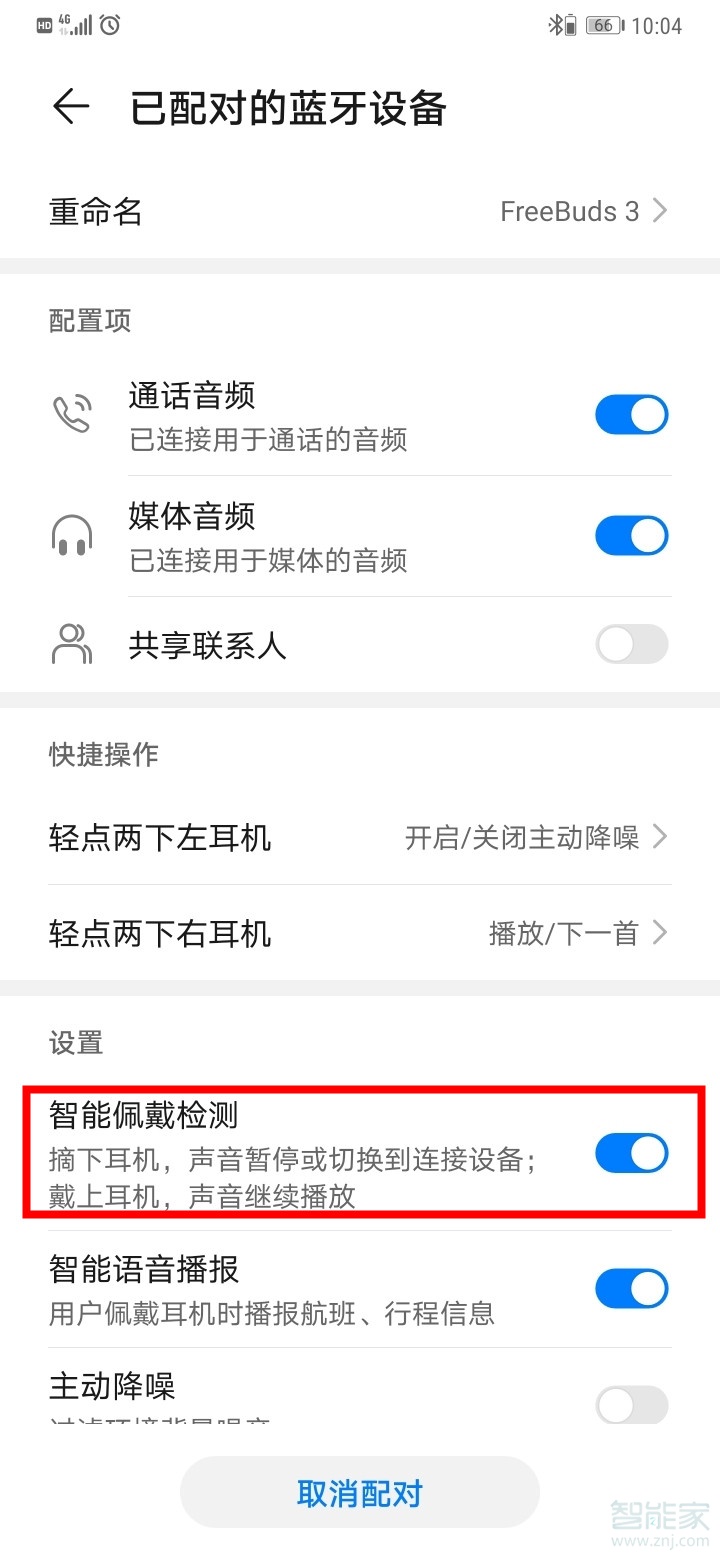Viewport: 720px width, 1560px height.
Task: Click the contacts icon beside 共享联系人
Action: click(72, 645)
